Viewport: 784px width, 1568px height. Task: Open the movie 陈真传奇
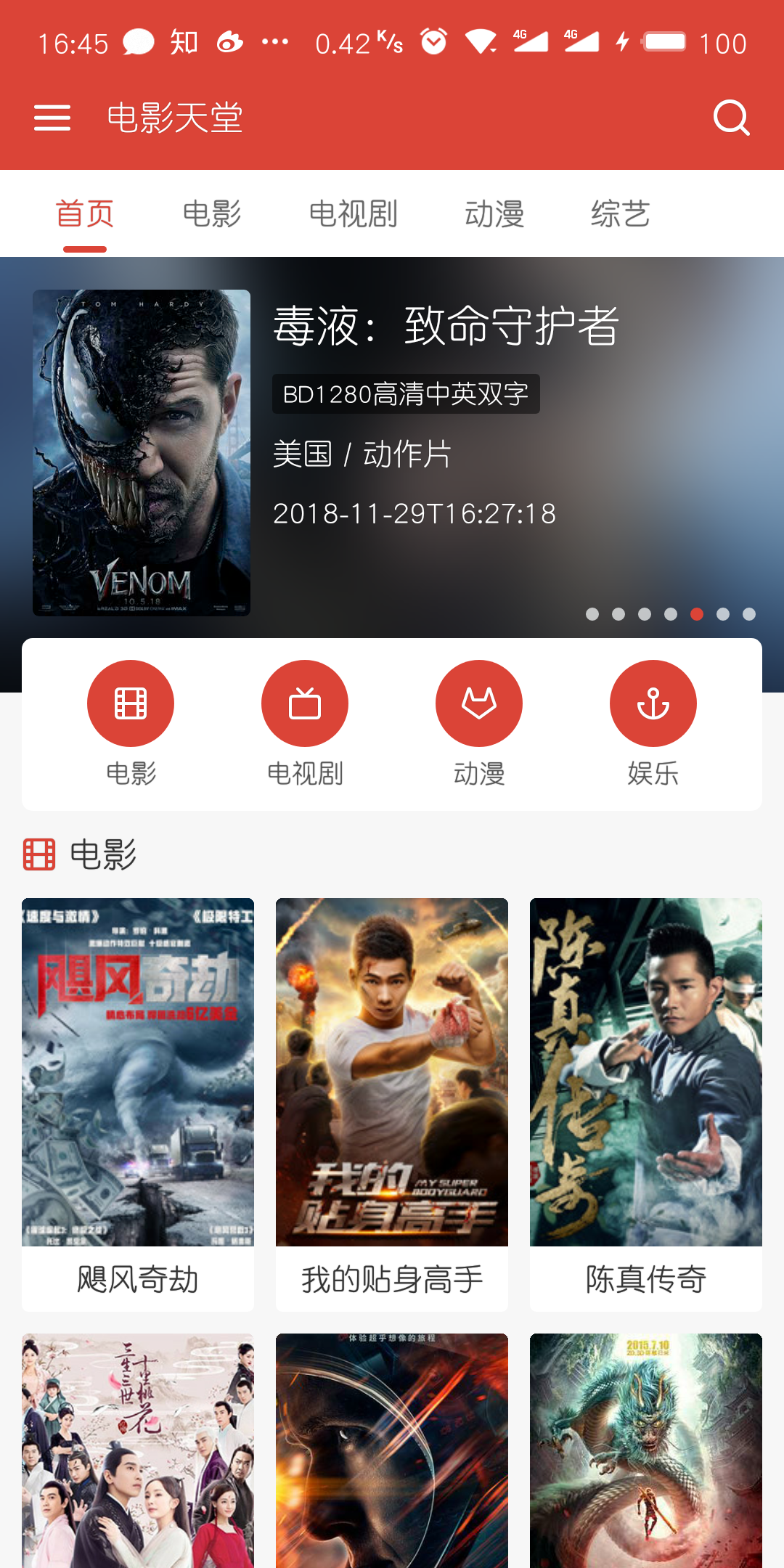pos(646,1104)
